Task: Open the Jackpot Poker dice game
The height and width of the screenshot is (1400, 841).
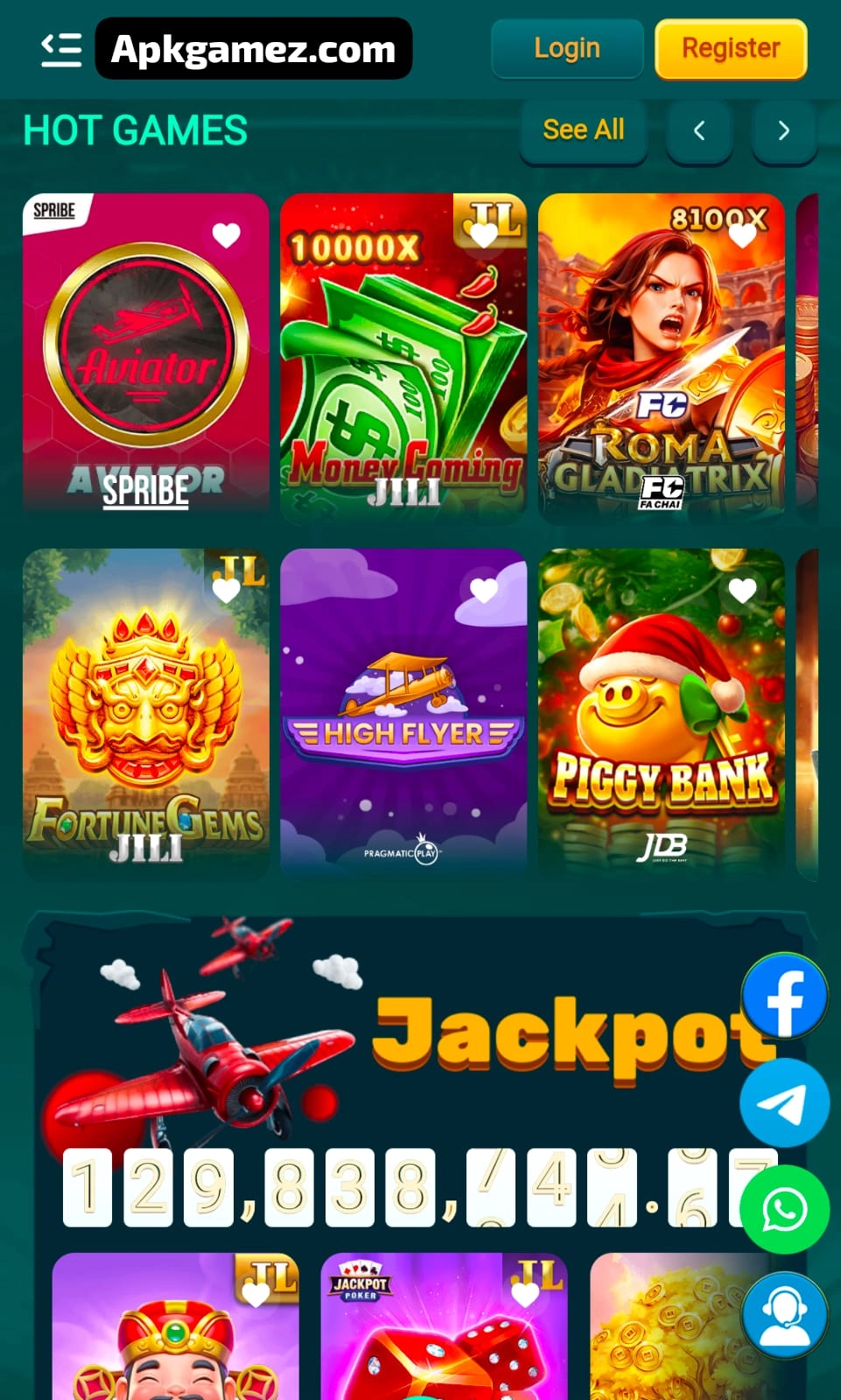Action: click(x=443, y=1339)
